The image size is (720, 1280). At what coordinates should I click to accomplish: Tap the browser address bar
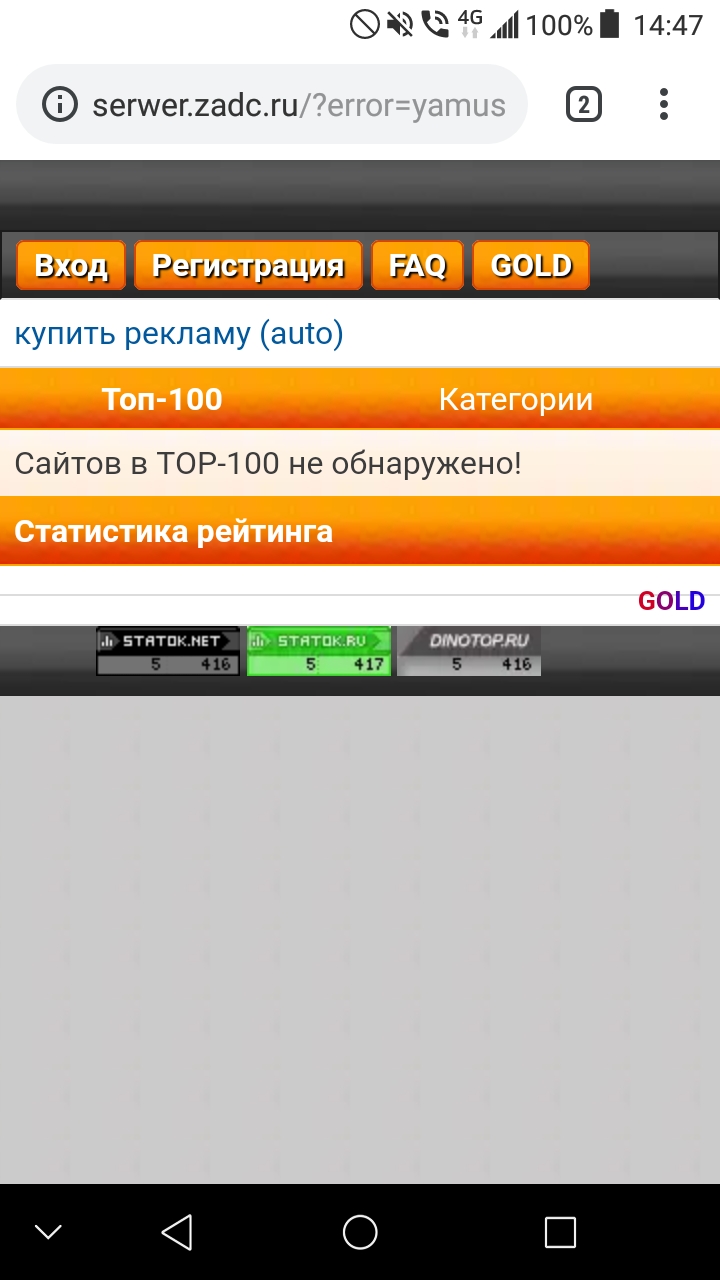pos(298,105)
